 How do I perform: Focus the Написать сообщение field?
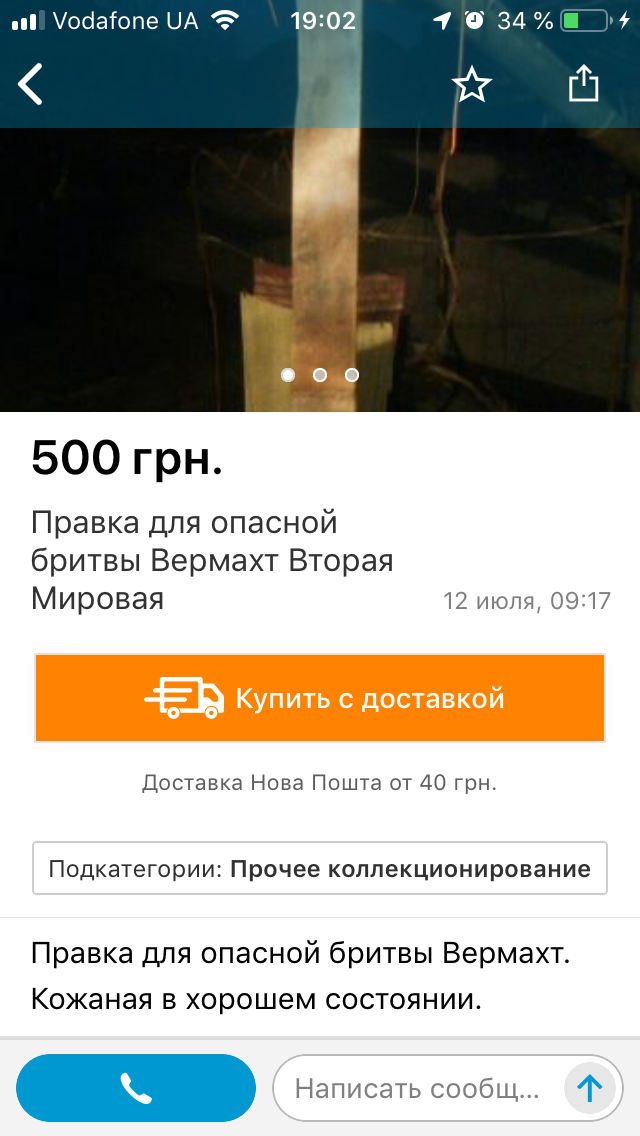pyautogui.click(x=418, y=1088)
